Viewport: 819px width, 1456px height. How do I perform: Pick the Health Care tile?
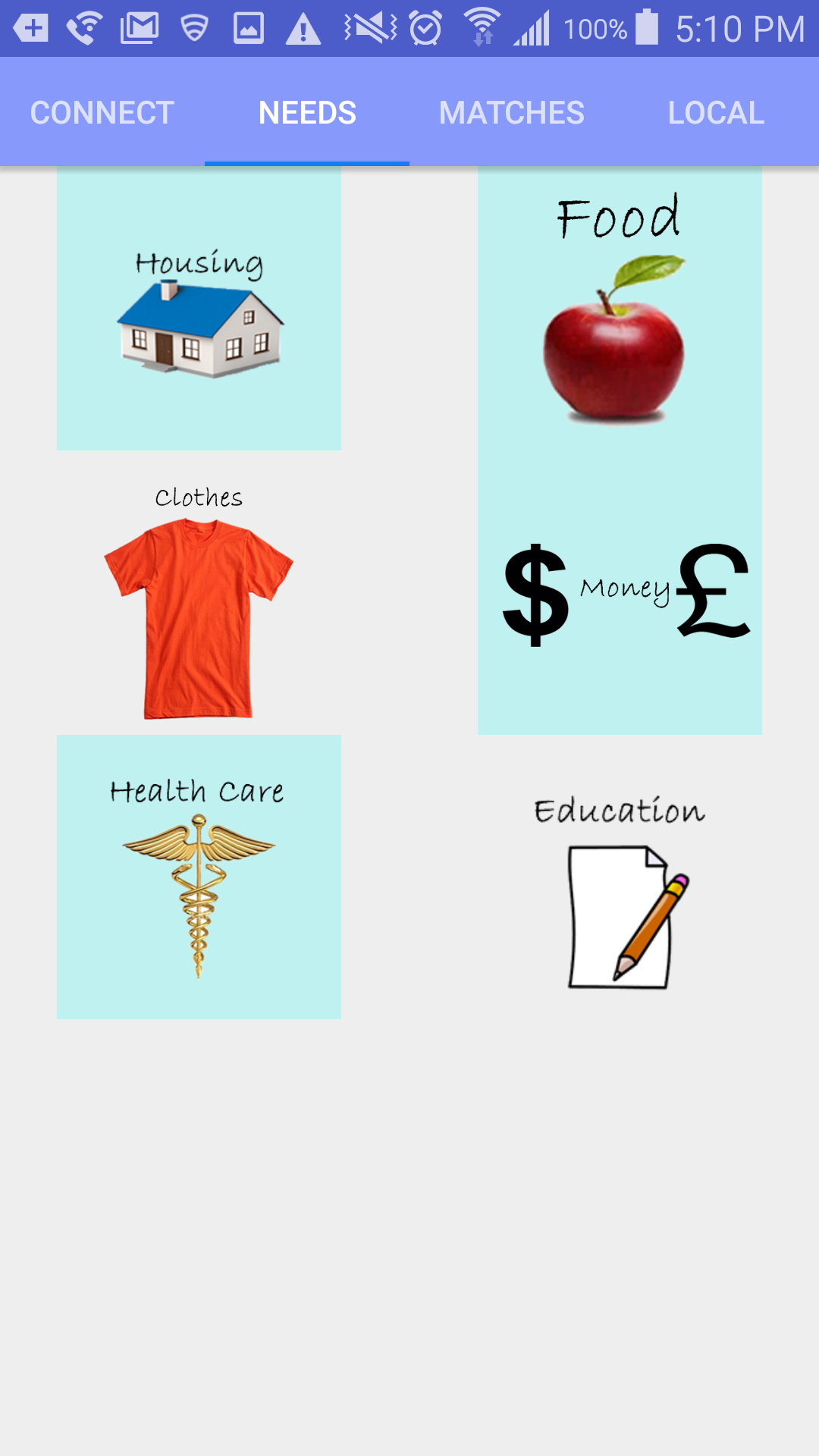click(199, 877)
